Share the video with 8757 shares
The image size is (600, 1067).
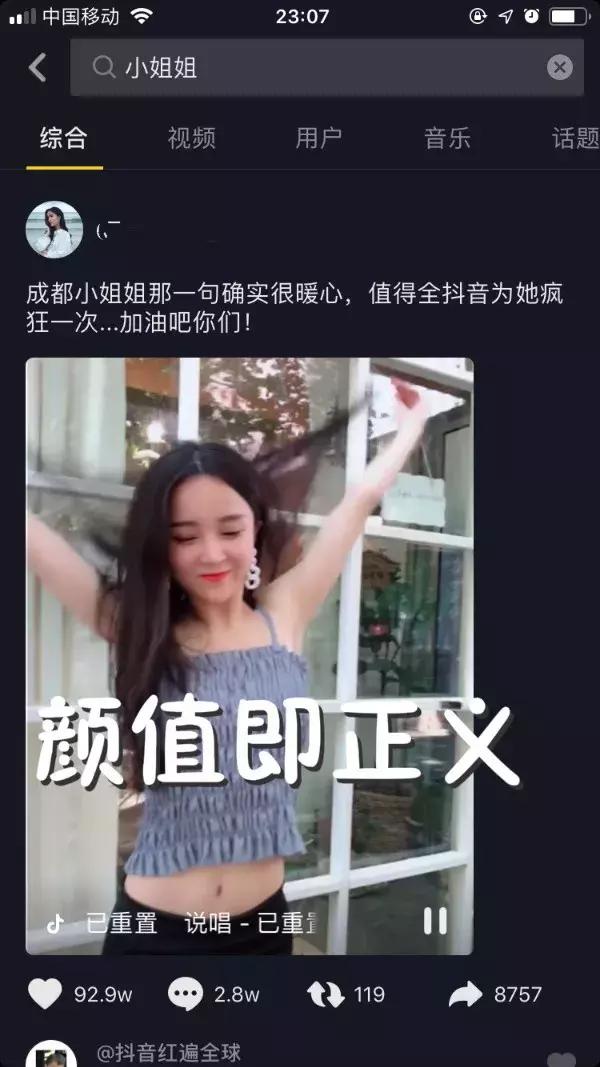point(465,994)
